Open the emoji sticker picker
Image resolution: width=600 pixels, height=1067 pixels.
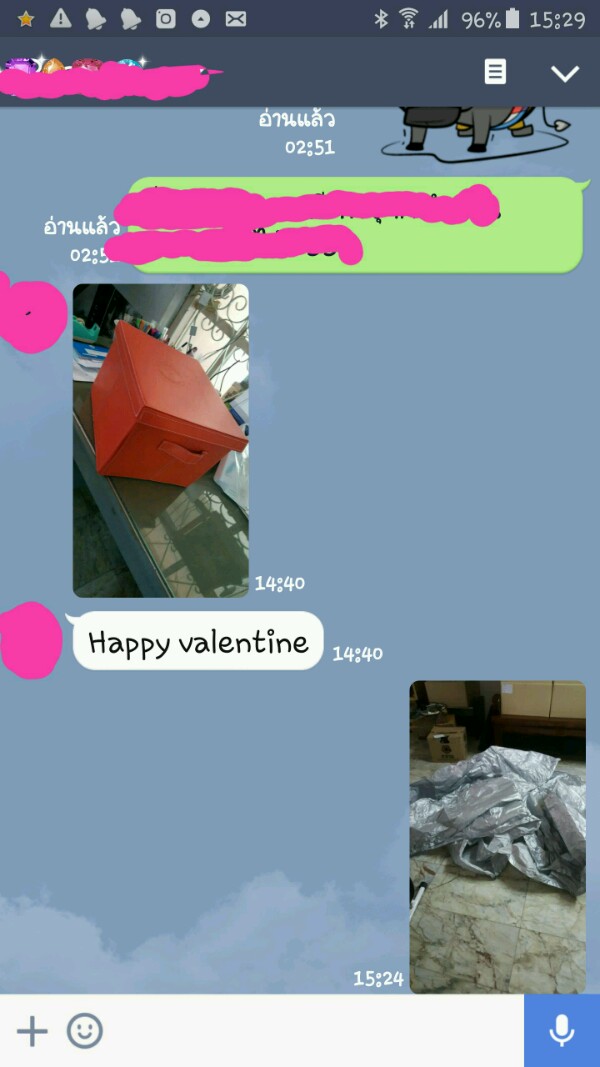pos(85,1031)
